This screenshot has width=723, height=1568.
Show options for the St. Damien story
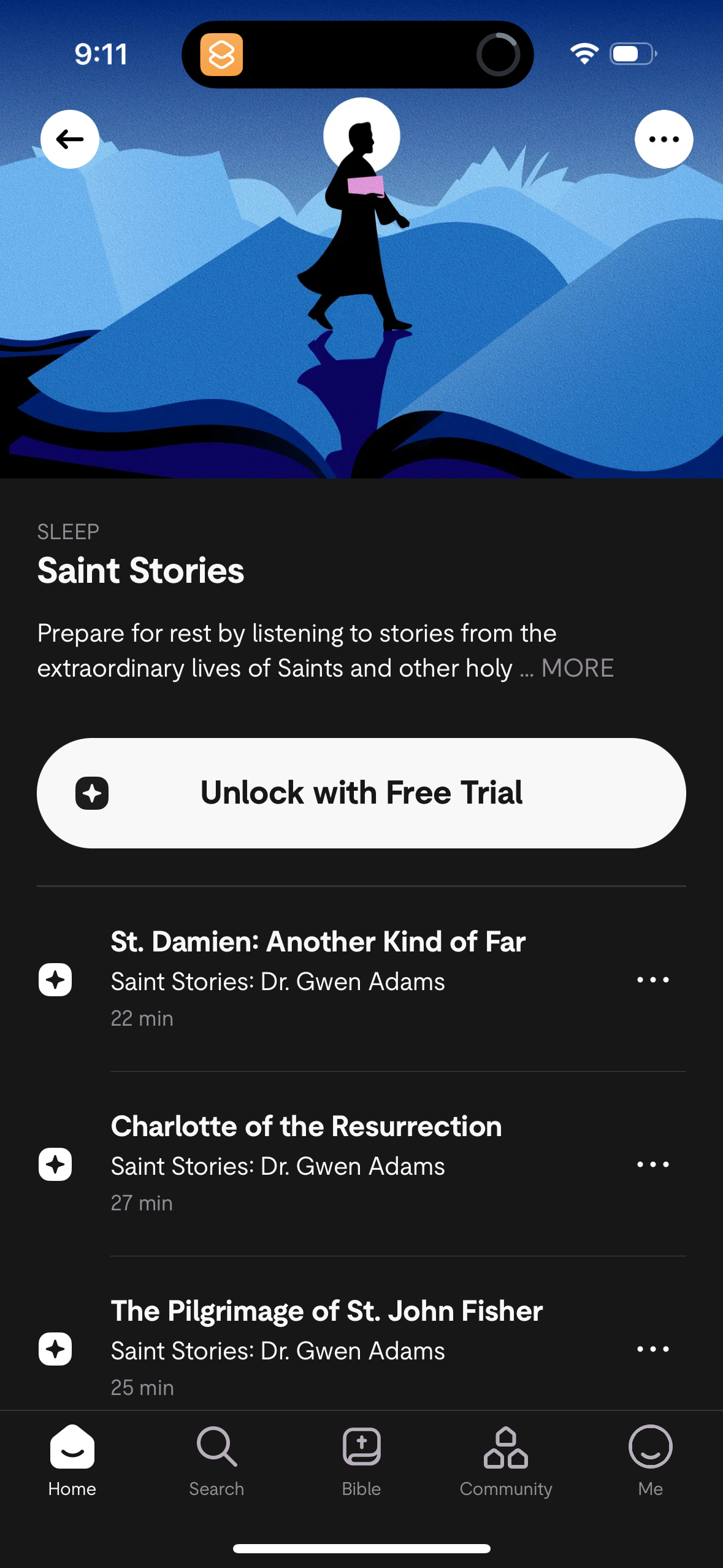(652, 980)
